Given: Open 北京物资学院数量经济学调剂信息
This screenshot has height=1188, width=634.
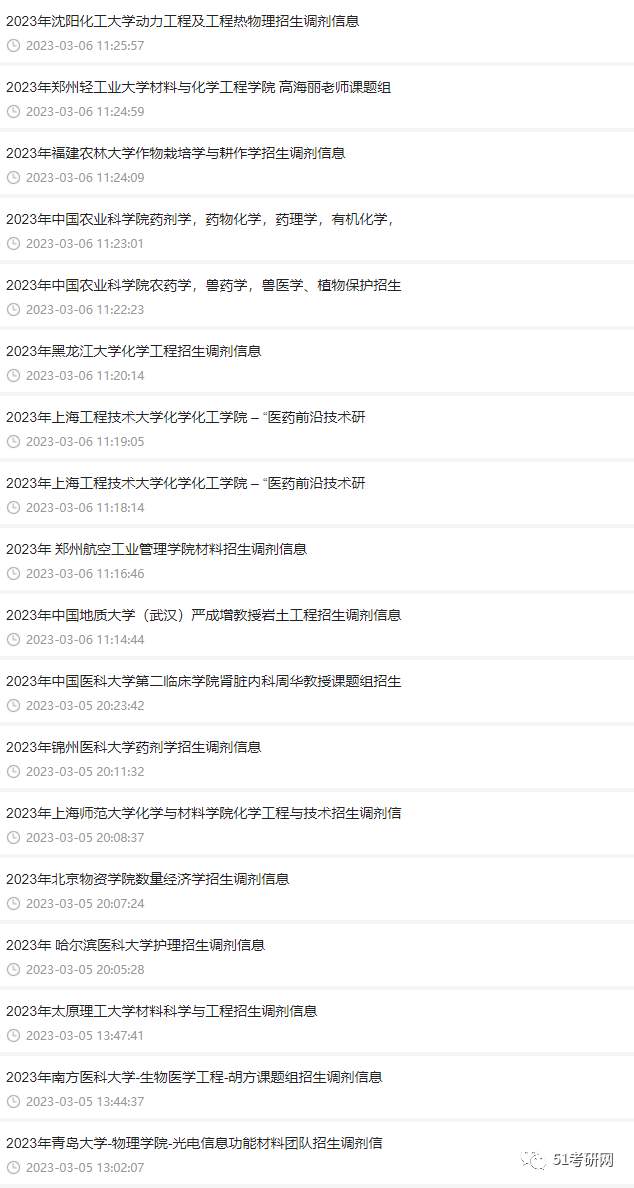Looking at the screenshot, I should (148, 878).
